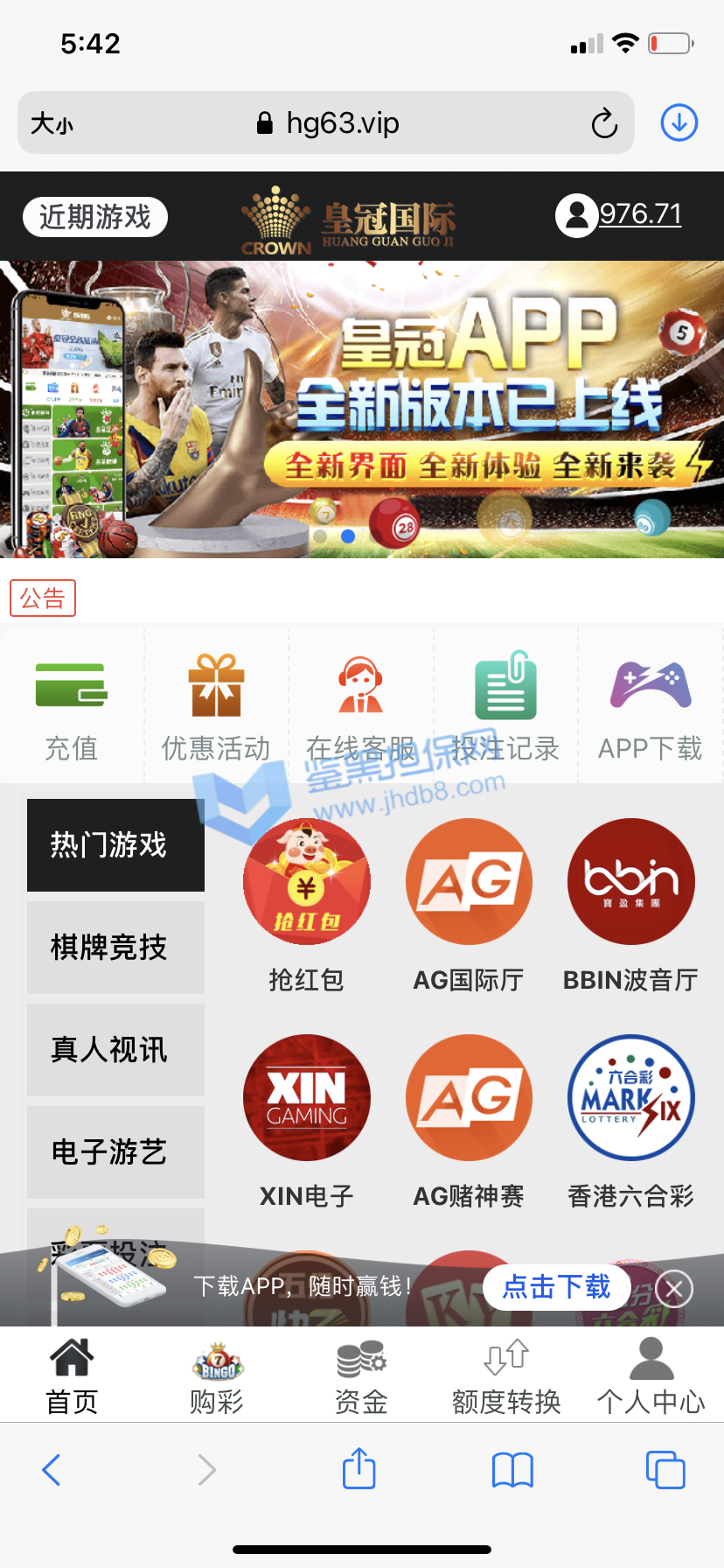Image resolution: width=724 pixels, height=1568 pixels.
Task: View 投注记录 betting records
Action: pyautogui.click(x=505, y=708)
